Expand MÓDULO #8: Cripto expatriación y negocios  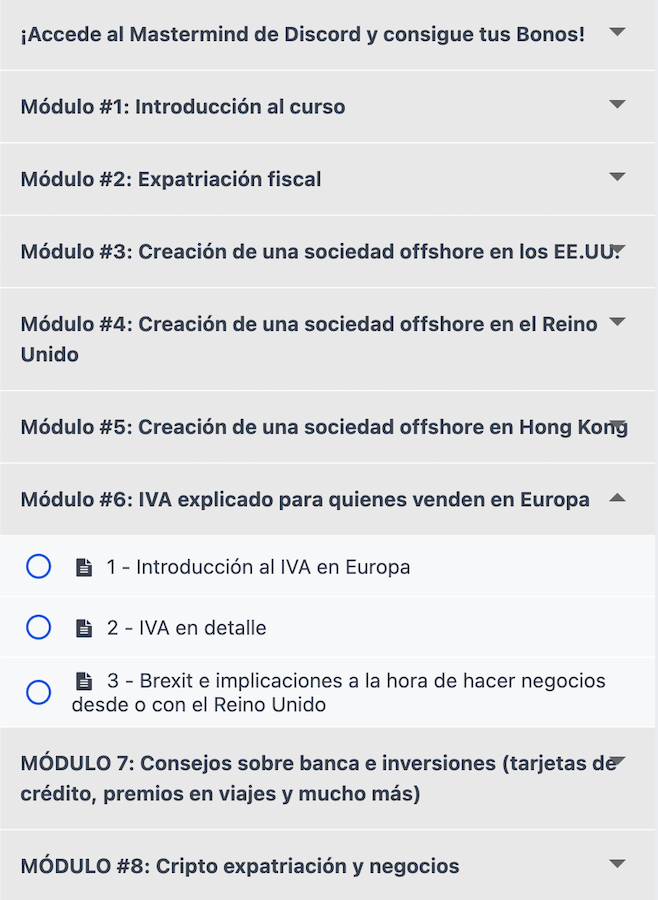click(617, 865)
